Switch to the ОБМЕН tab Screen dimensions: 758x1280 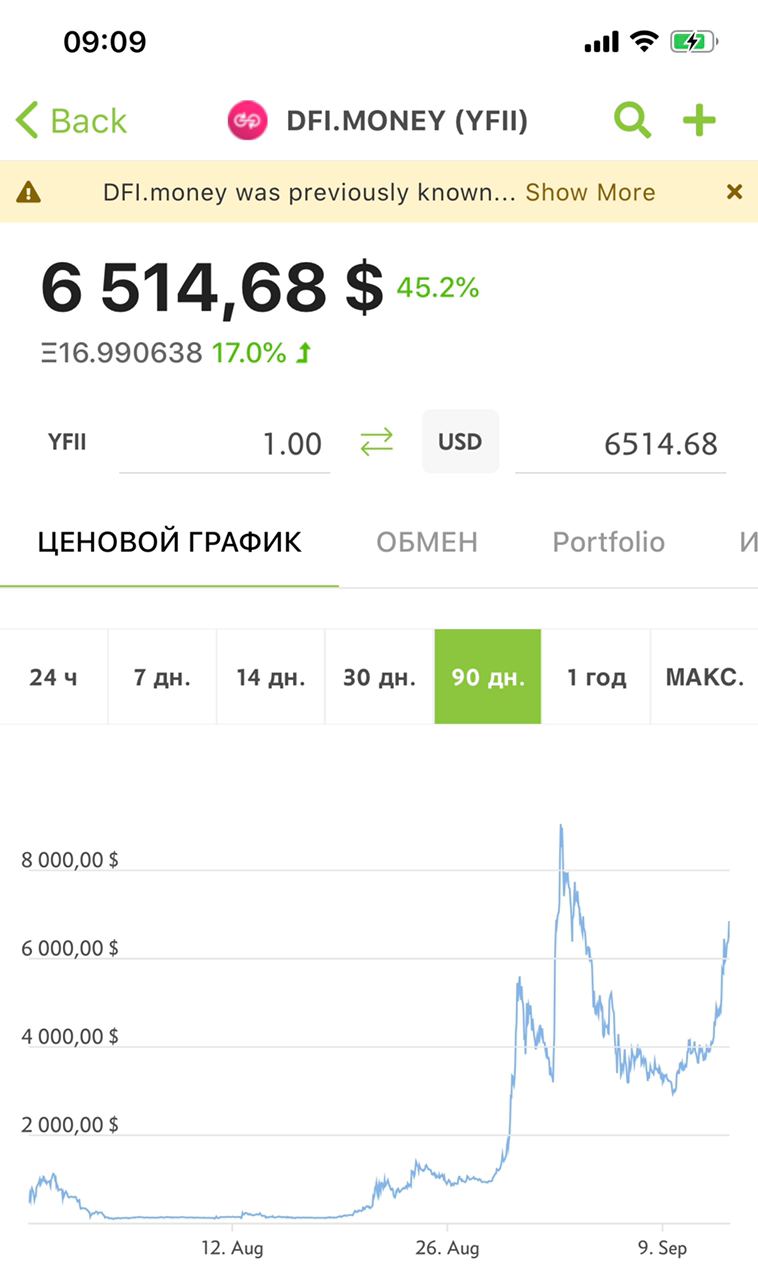click(x=427, y=542)
